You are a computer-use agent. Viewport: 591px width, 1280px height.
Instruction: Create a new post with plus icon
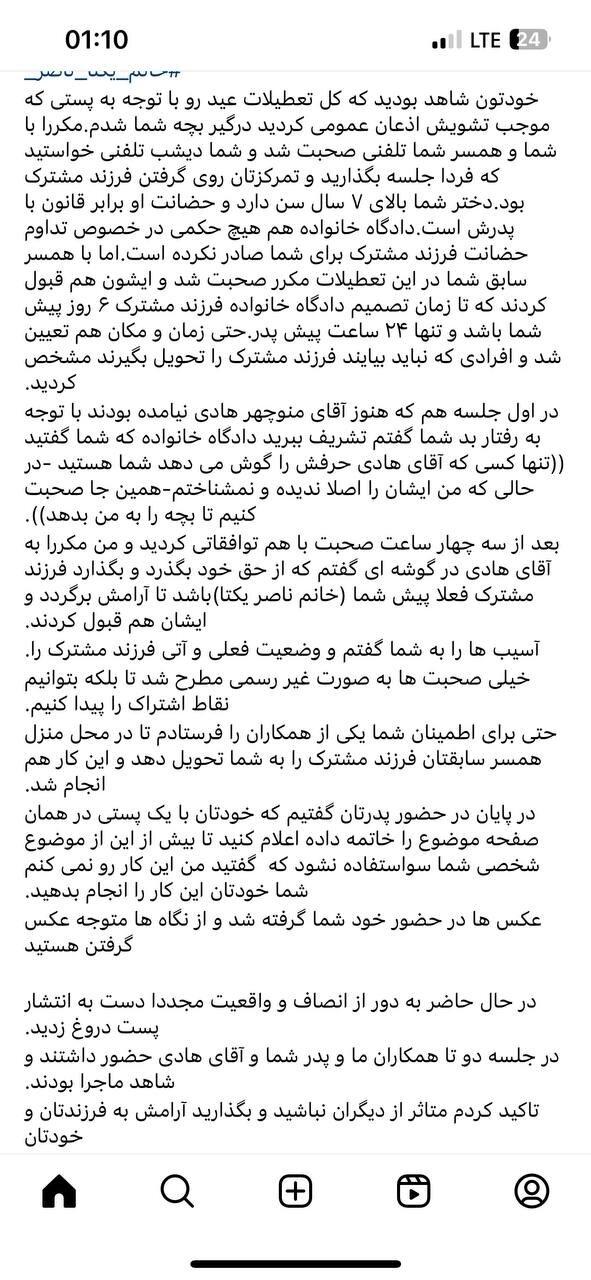tap(295, 1190)
